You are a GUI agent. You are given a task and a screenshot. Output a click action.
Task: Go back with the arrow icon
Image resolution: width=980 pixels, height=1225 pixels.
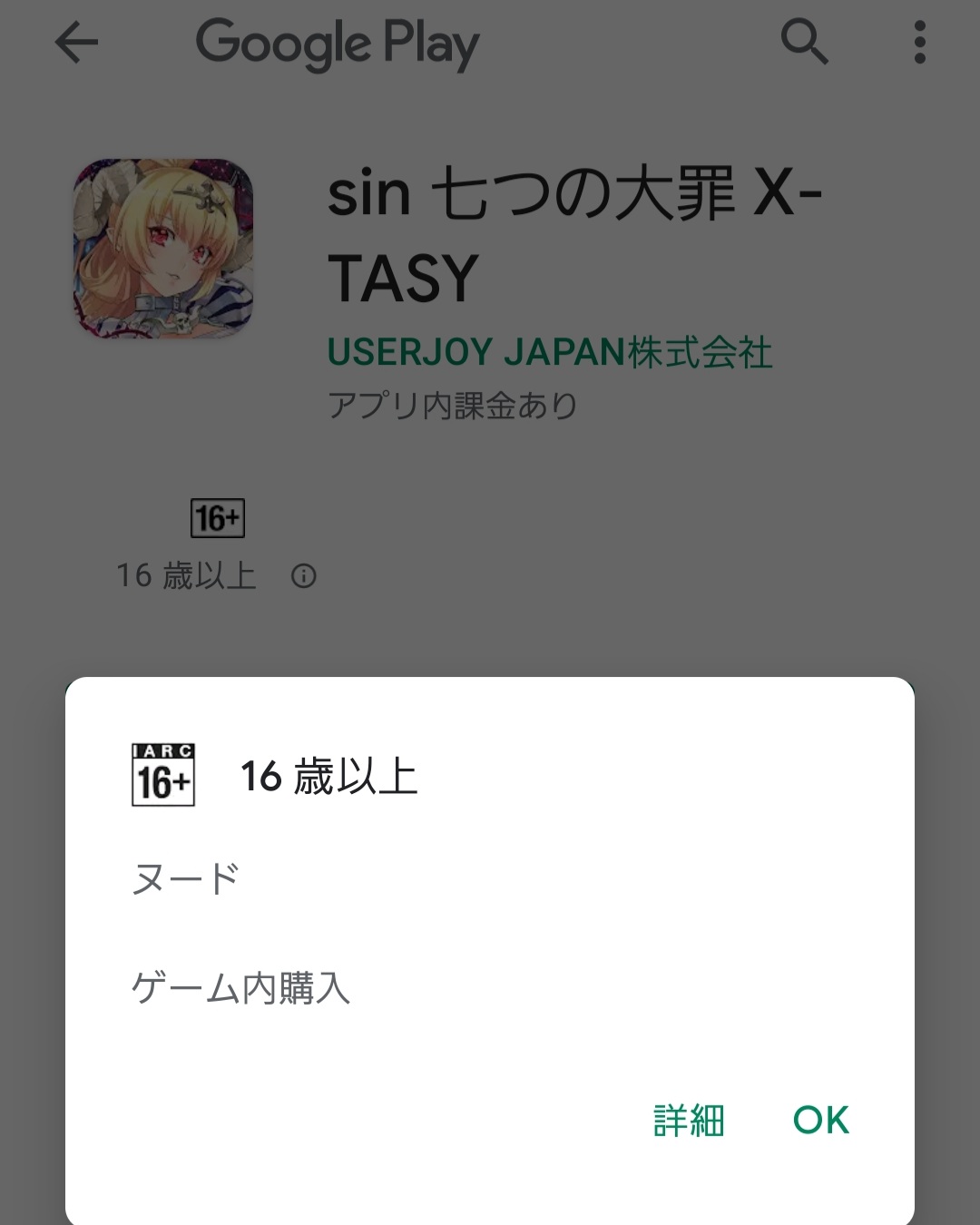coord(76,43)
